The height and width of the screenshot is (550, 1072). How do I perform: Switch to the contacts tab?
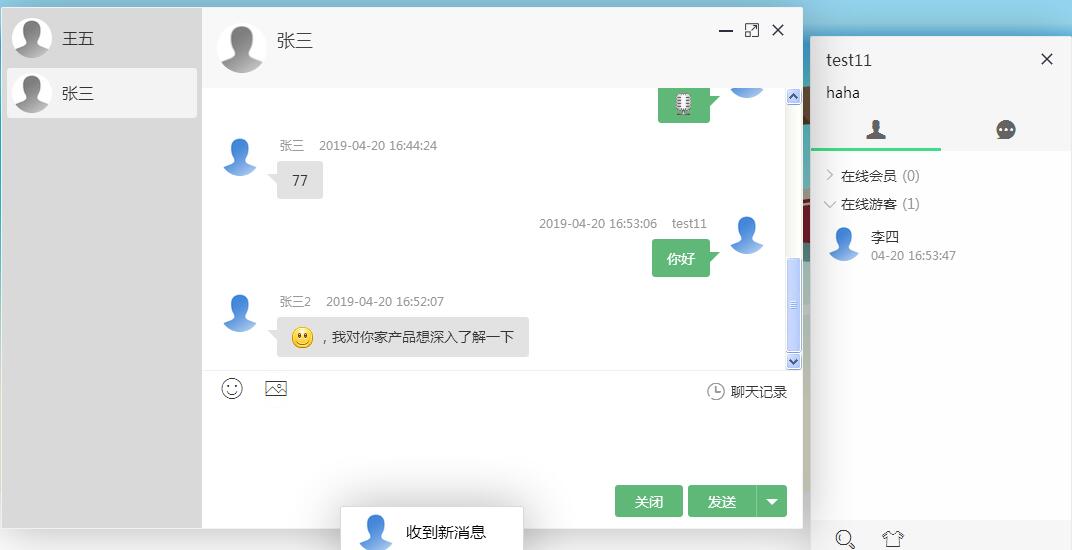tap(876, 130)
